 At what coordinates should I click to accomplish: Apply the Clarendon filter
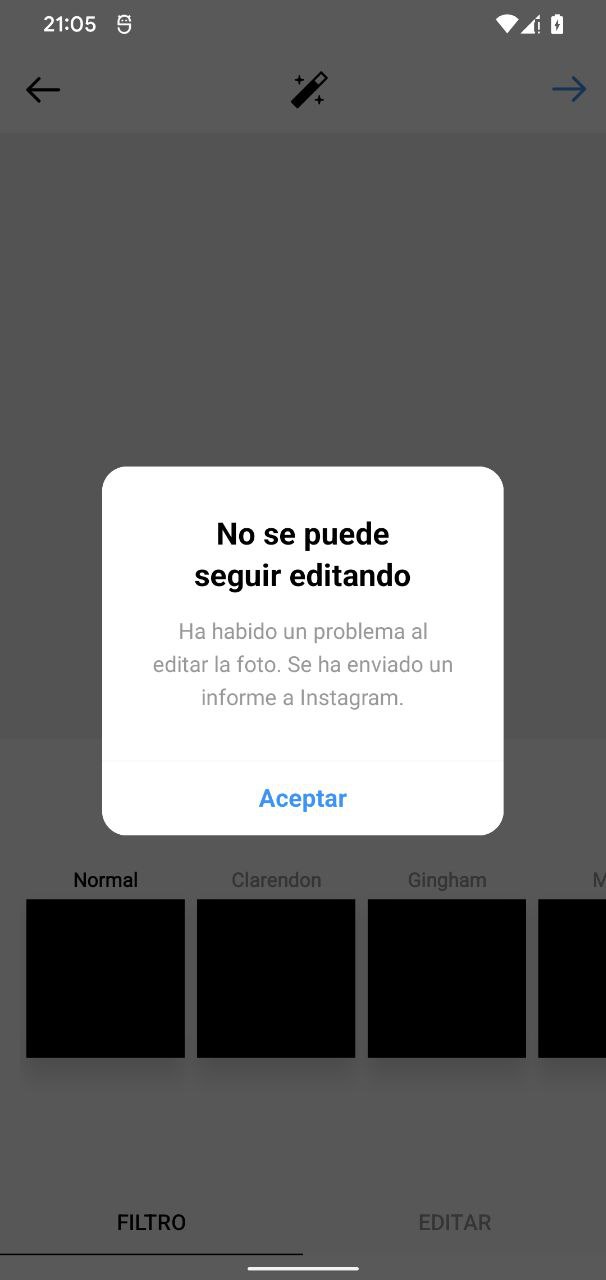click(276, 977)
